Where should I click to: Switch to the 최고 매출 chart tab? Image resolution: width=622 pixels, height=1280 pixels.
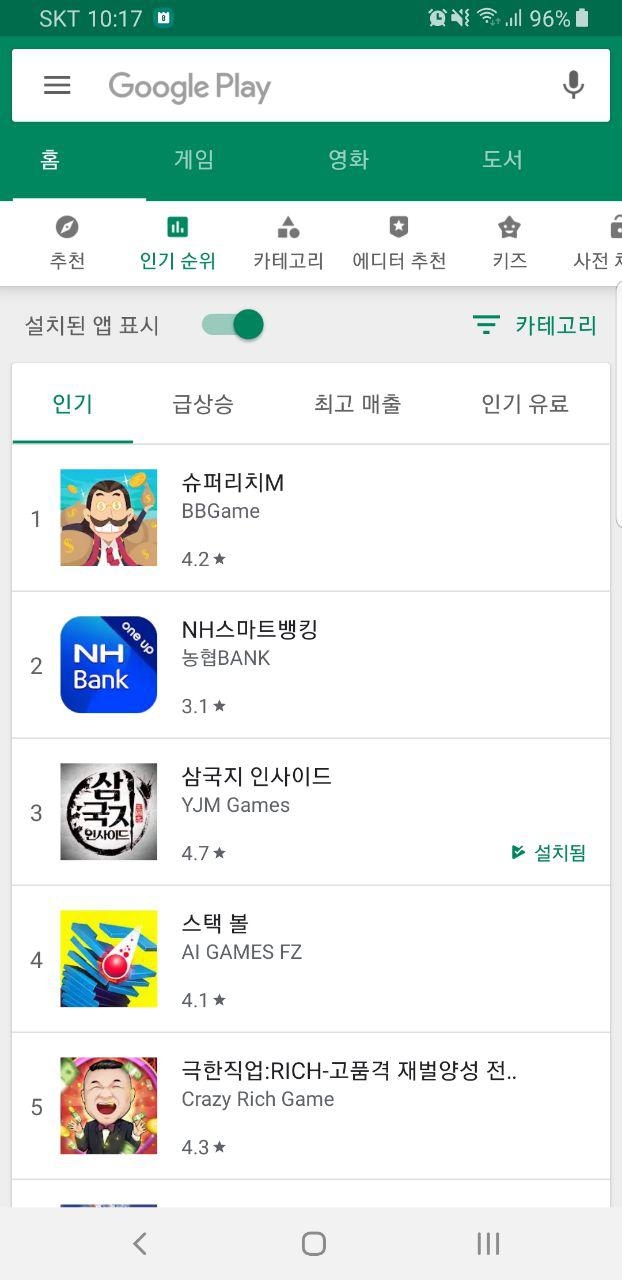coord(357,404)
